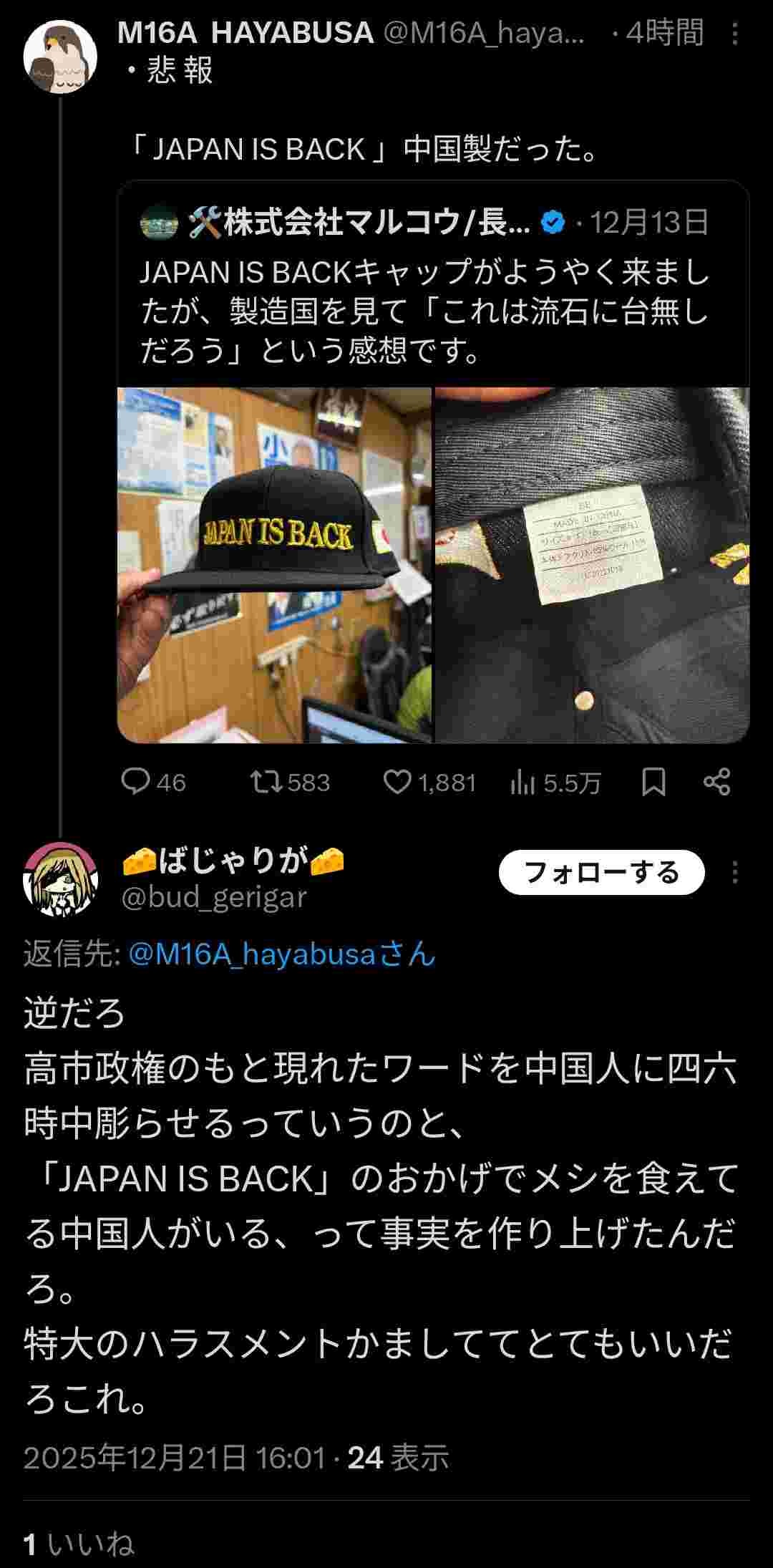The width and height of the screenshot is (773, 1568).
Task: See who liked via 1 いいね
Action: pyautogui.click(x=79, y=1544)
